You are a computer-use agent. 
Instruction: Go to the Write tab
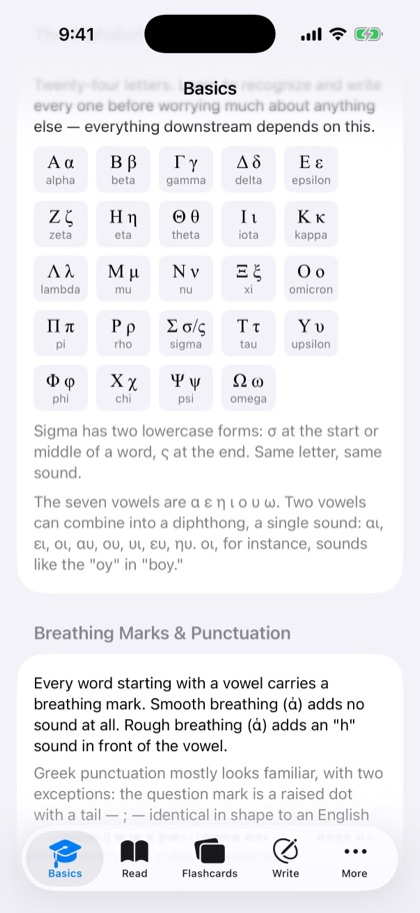[x=285, y=859]
